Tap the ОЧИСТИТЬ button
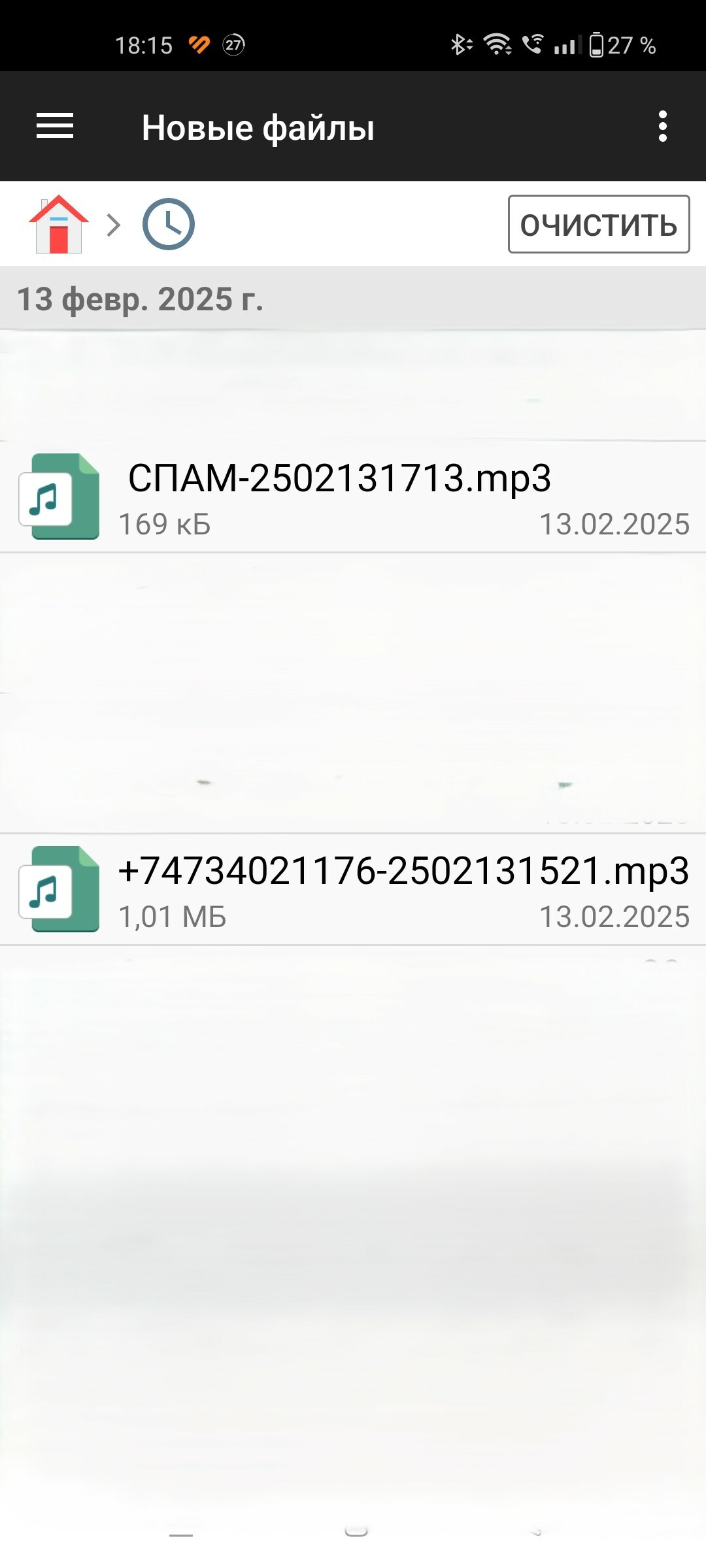Screen dimensions: 706x1568 [x=599, y=224]
